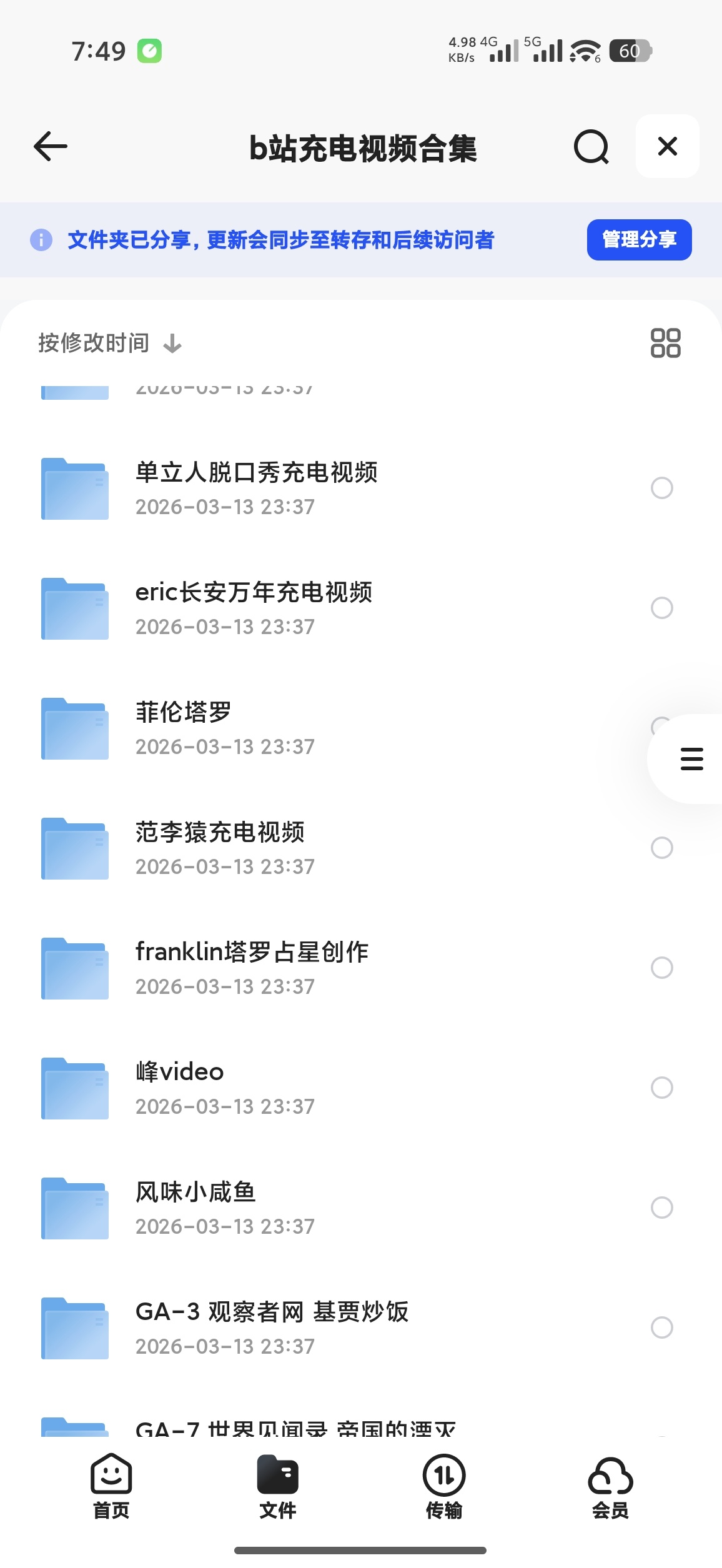
Task: Switch to grid view layout
Action: [x=665, y=343]
